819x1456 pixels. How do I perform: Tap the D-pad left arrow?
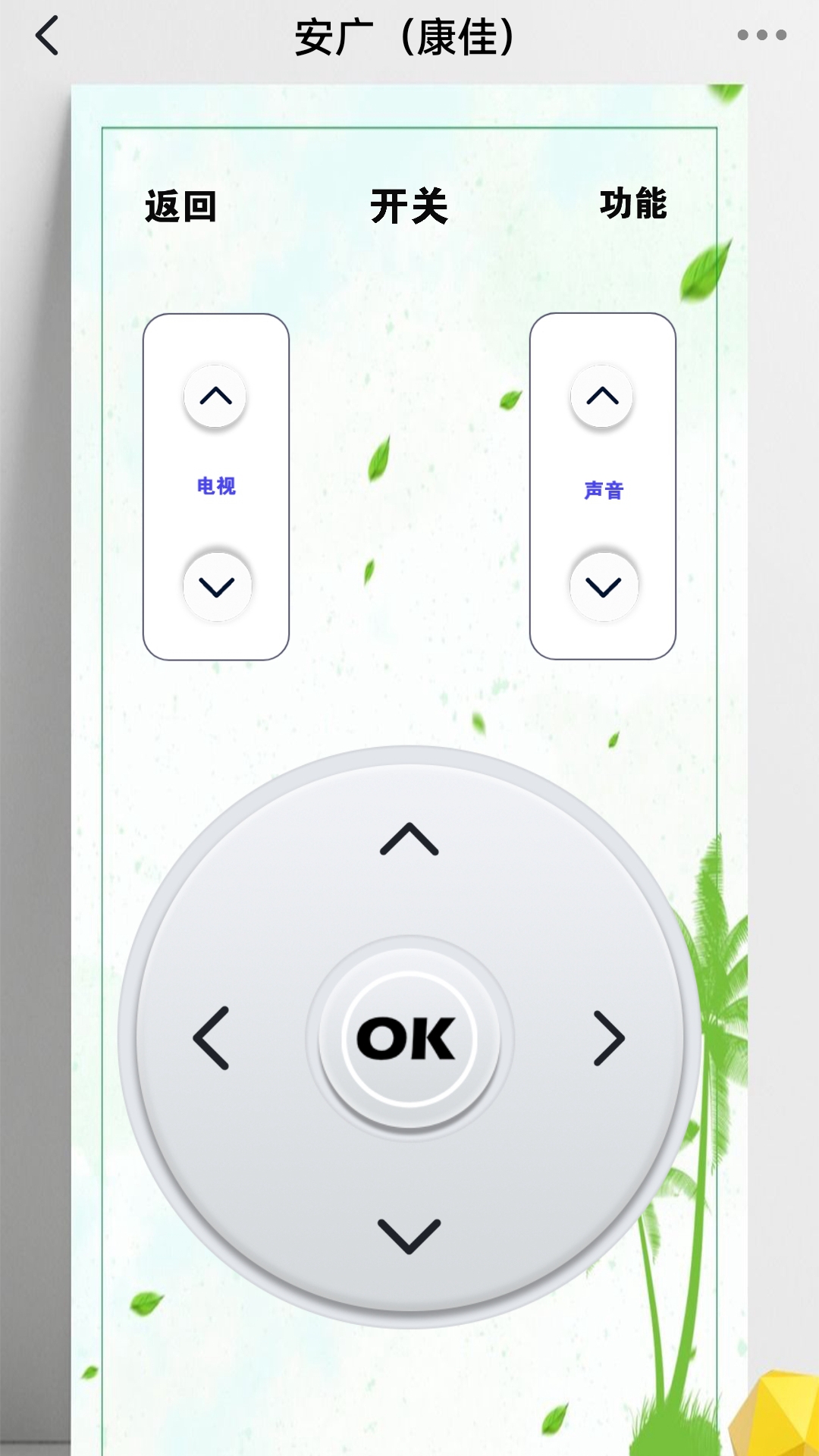coord(212,1037)
